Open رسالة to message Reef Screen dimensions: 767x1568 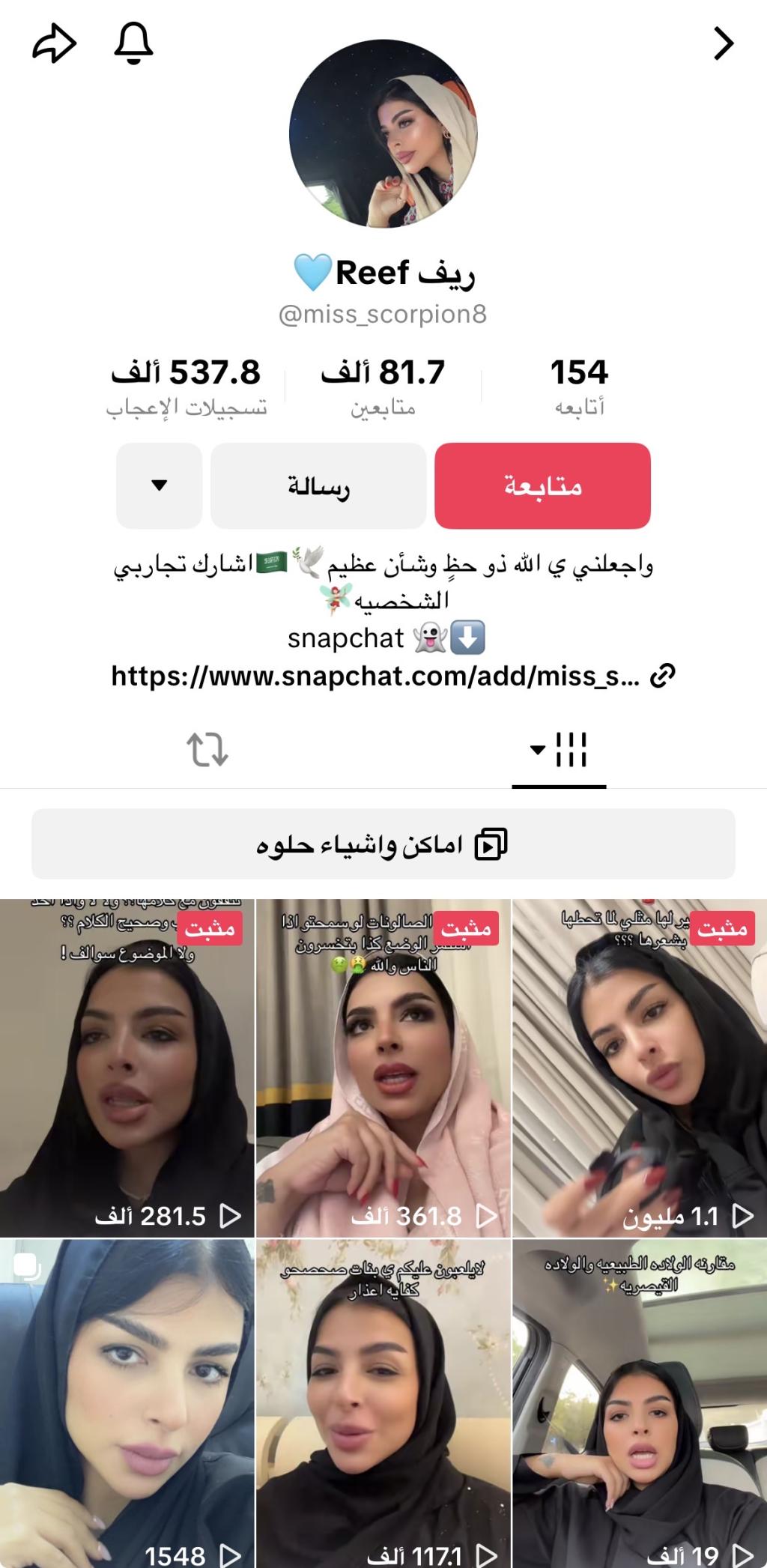pos(318,485)
